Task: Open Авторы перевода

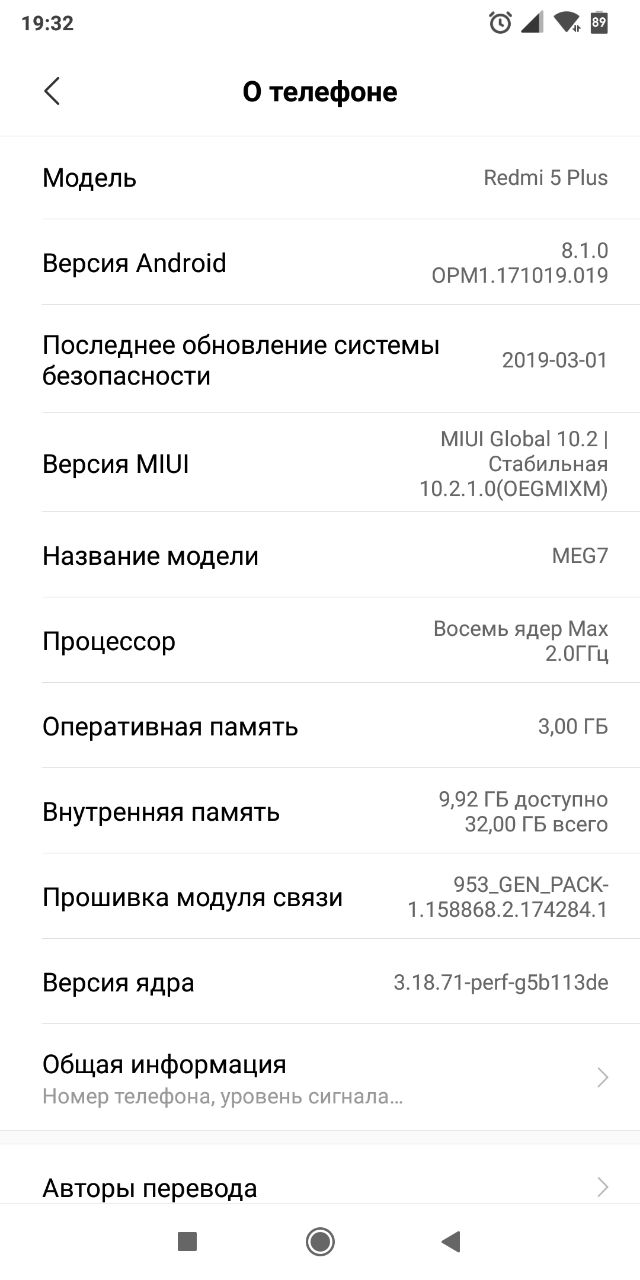Action: [320, 1188]
